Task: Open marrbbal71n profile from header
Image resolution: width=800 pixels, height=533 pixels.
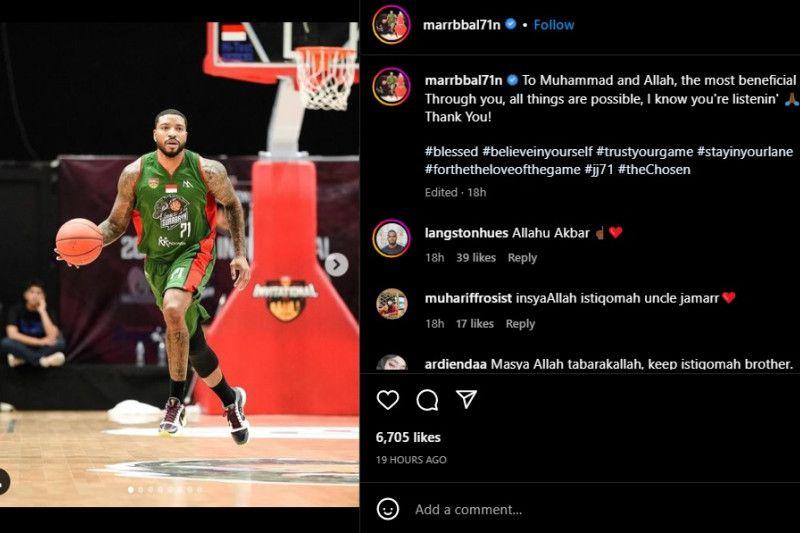Action: click(x=462, y=24)
